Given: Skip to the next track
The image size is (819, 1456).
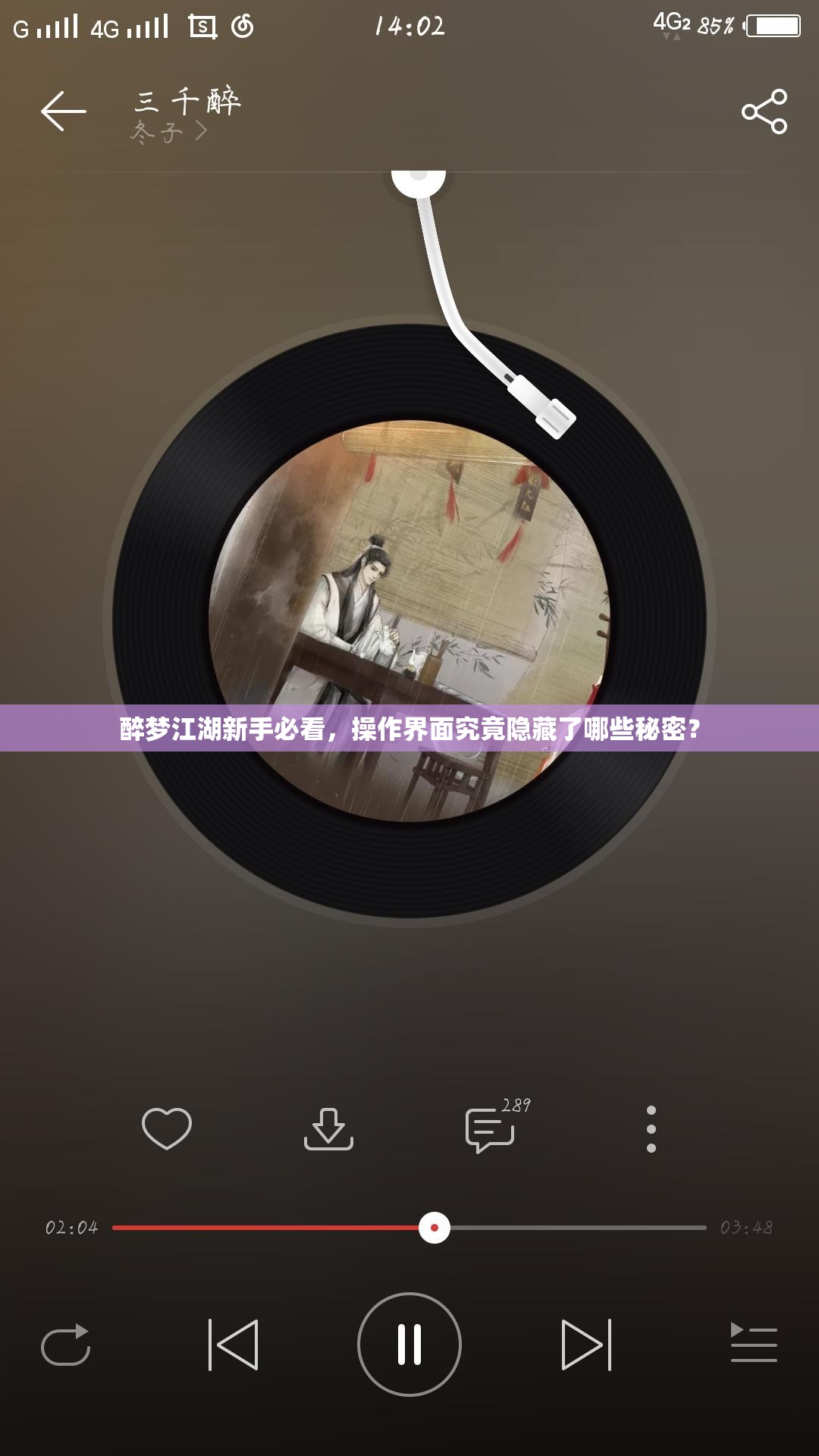Looking at the screenshot, I should [x=585, y=1345].
